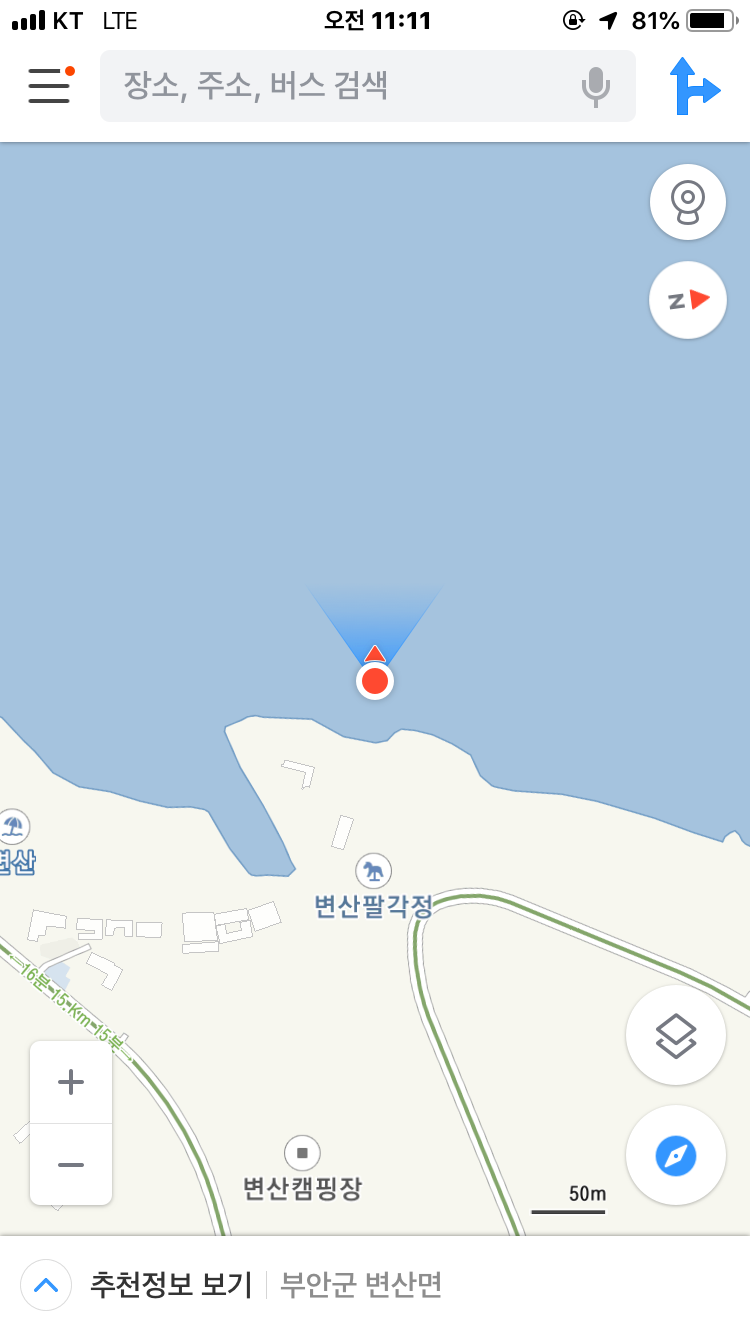Open the CCTV camera view button

[x=688, y=201]
